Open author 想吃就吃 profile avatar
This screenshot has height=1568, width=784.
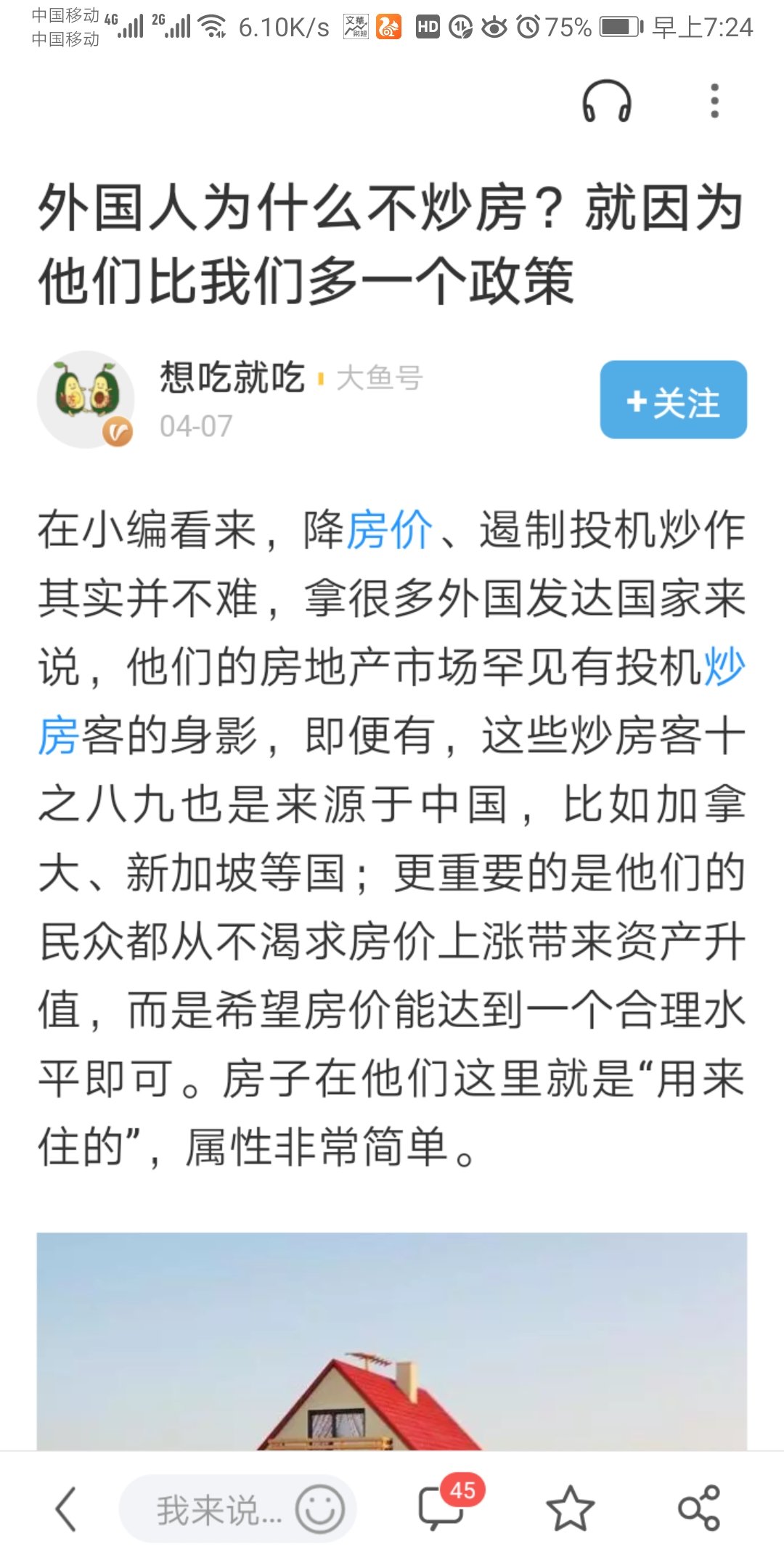[x=86, y=400]
